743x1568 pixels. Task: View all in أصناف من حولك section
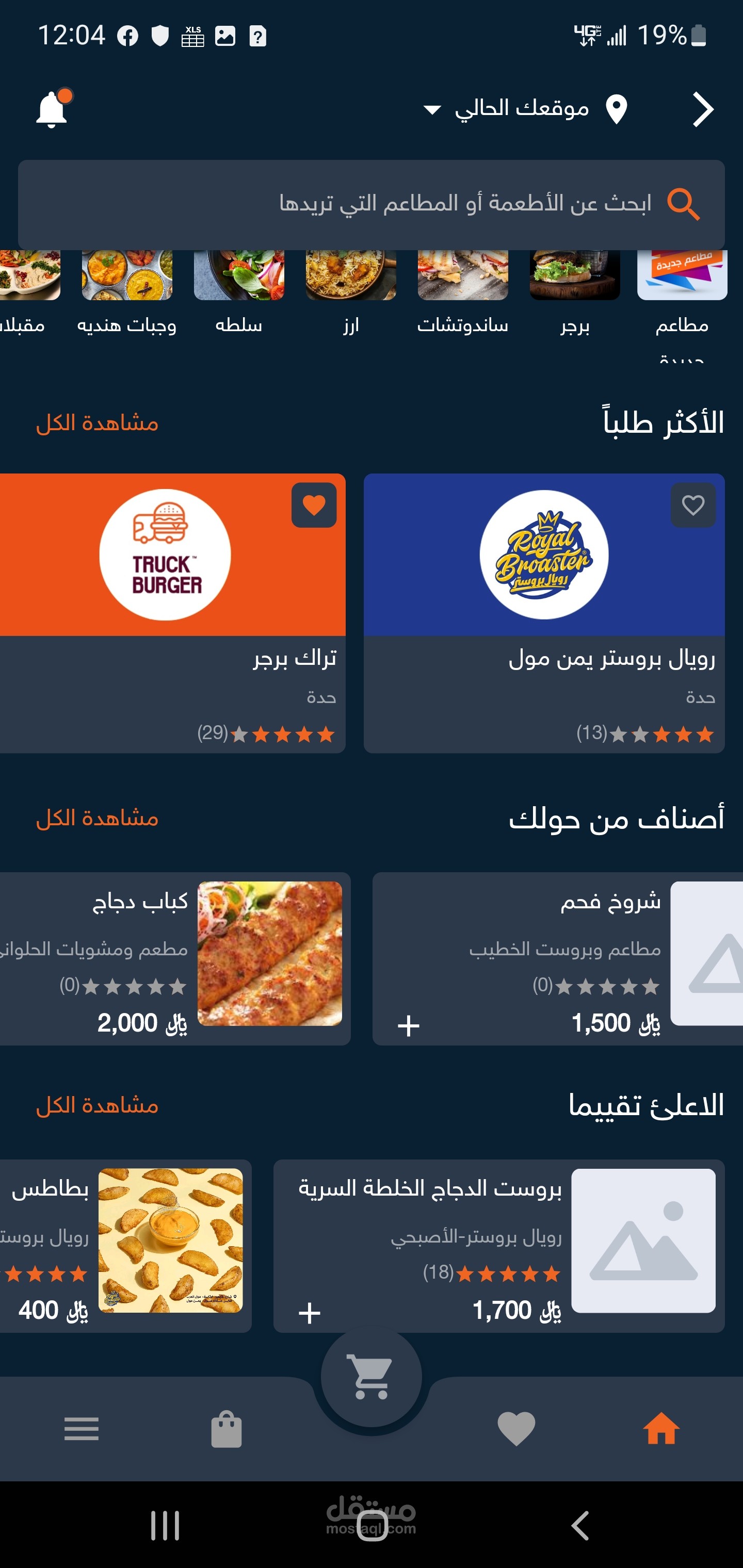point(98,819)
